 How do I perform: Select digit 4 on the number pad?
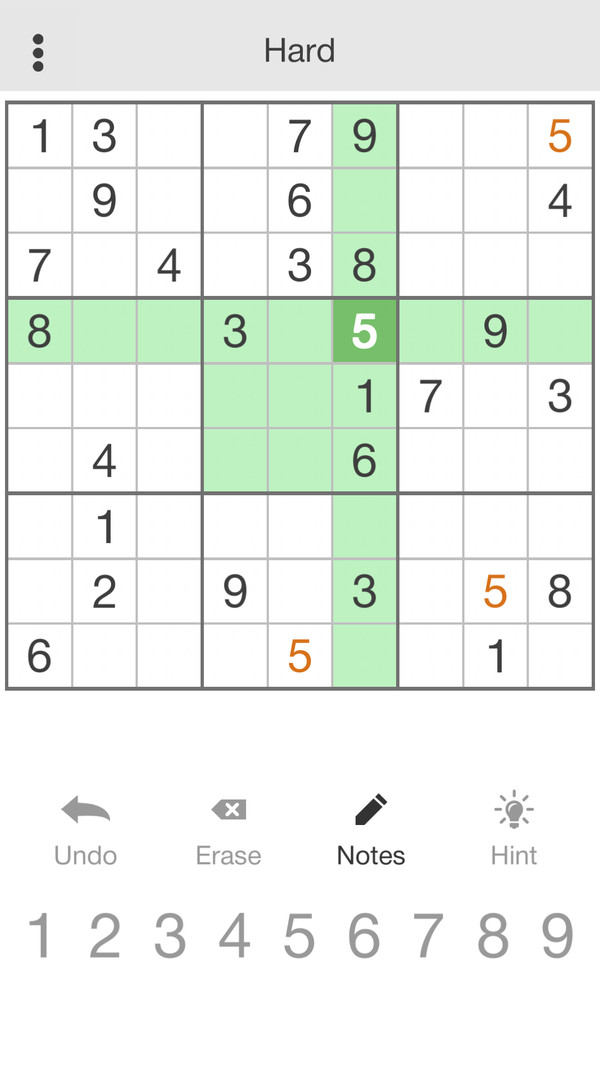(235, 937)
